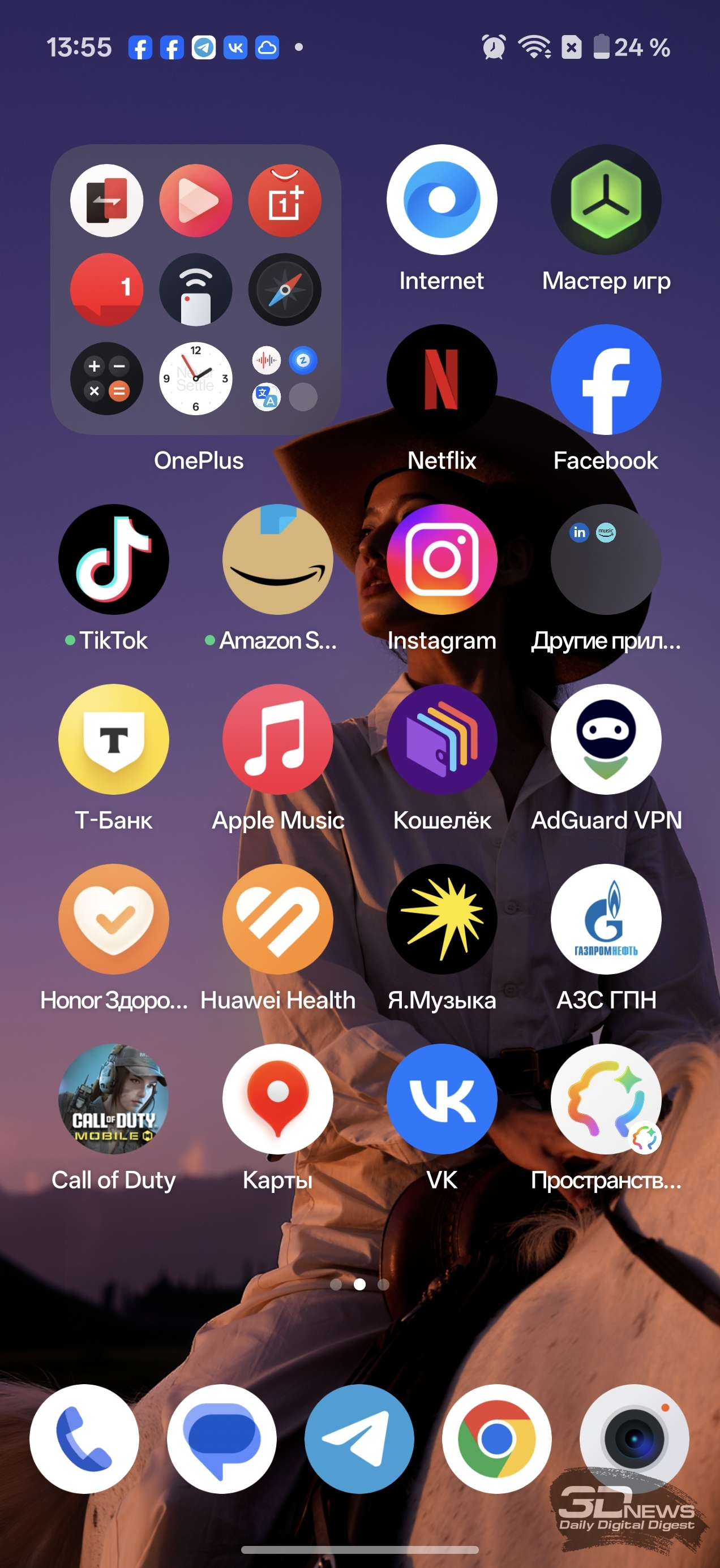Launch Я.Музыка
720x1568 pixels.
click(x=442, y=919)
